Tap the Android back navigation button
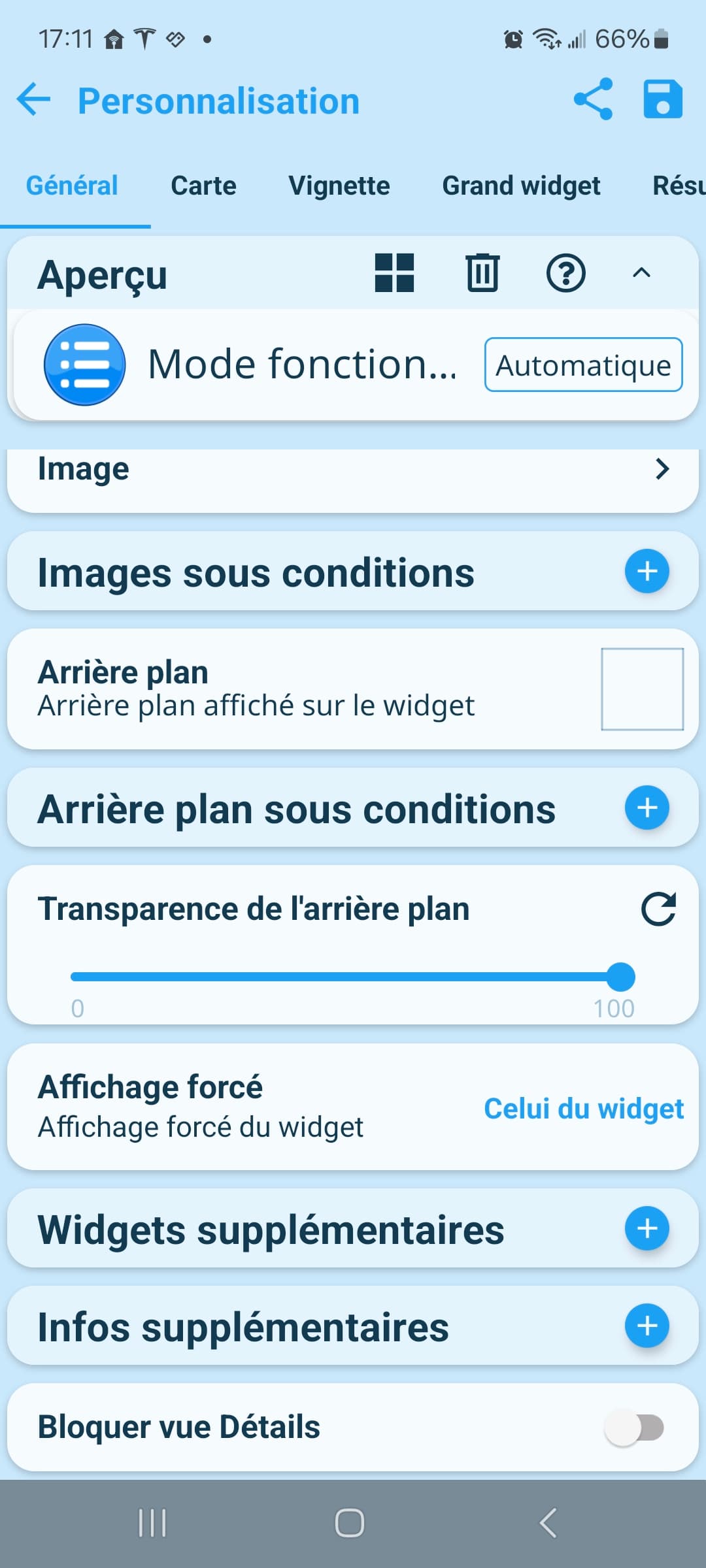 549,1522
